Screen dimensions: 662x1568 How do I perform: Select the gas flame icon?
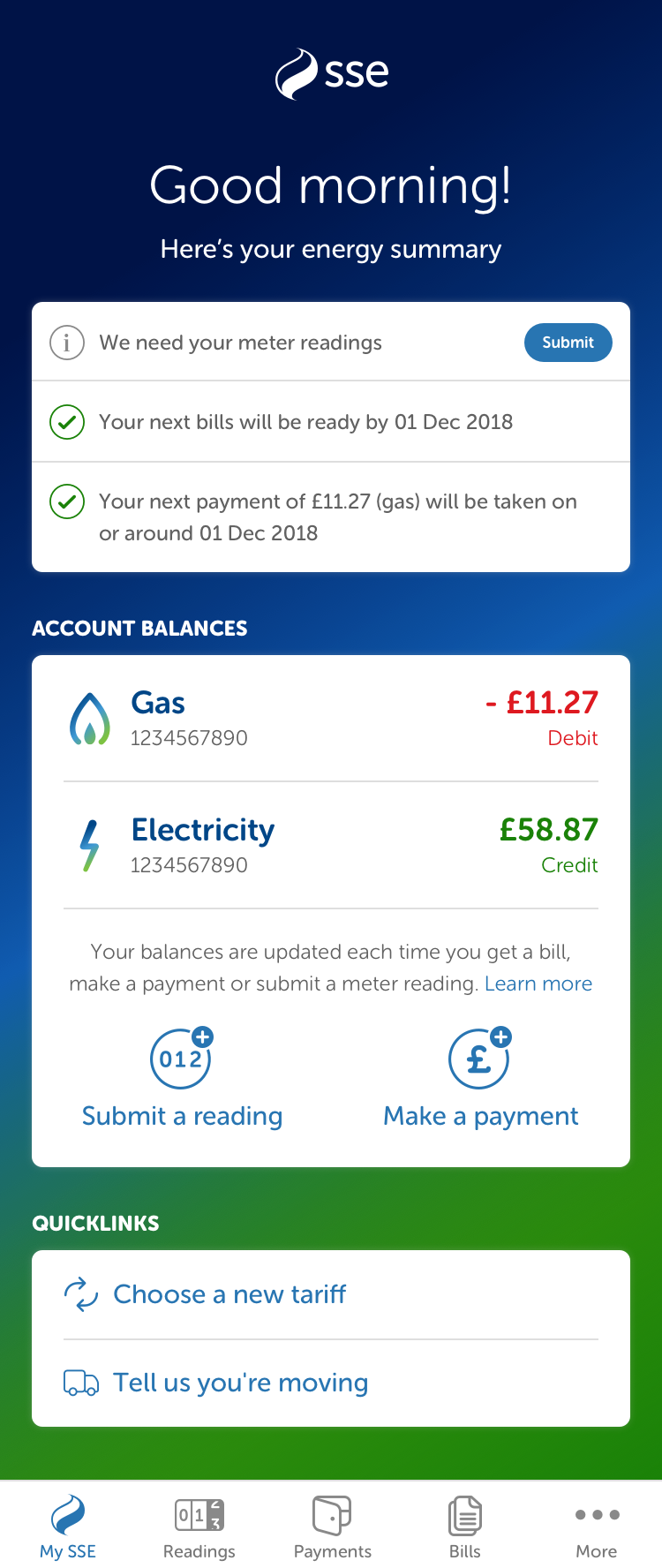tap(88, 717)
